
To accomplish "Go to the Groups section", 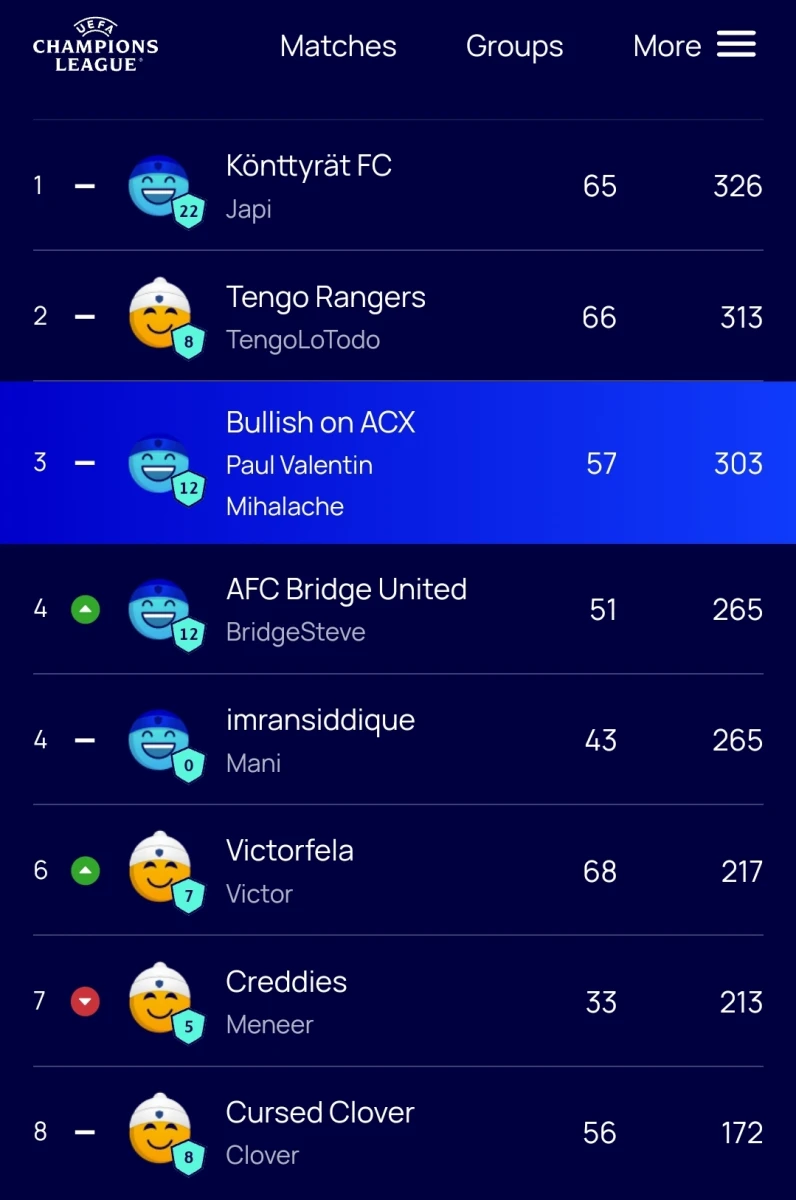I will click(x=514, y=46).
